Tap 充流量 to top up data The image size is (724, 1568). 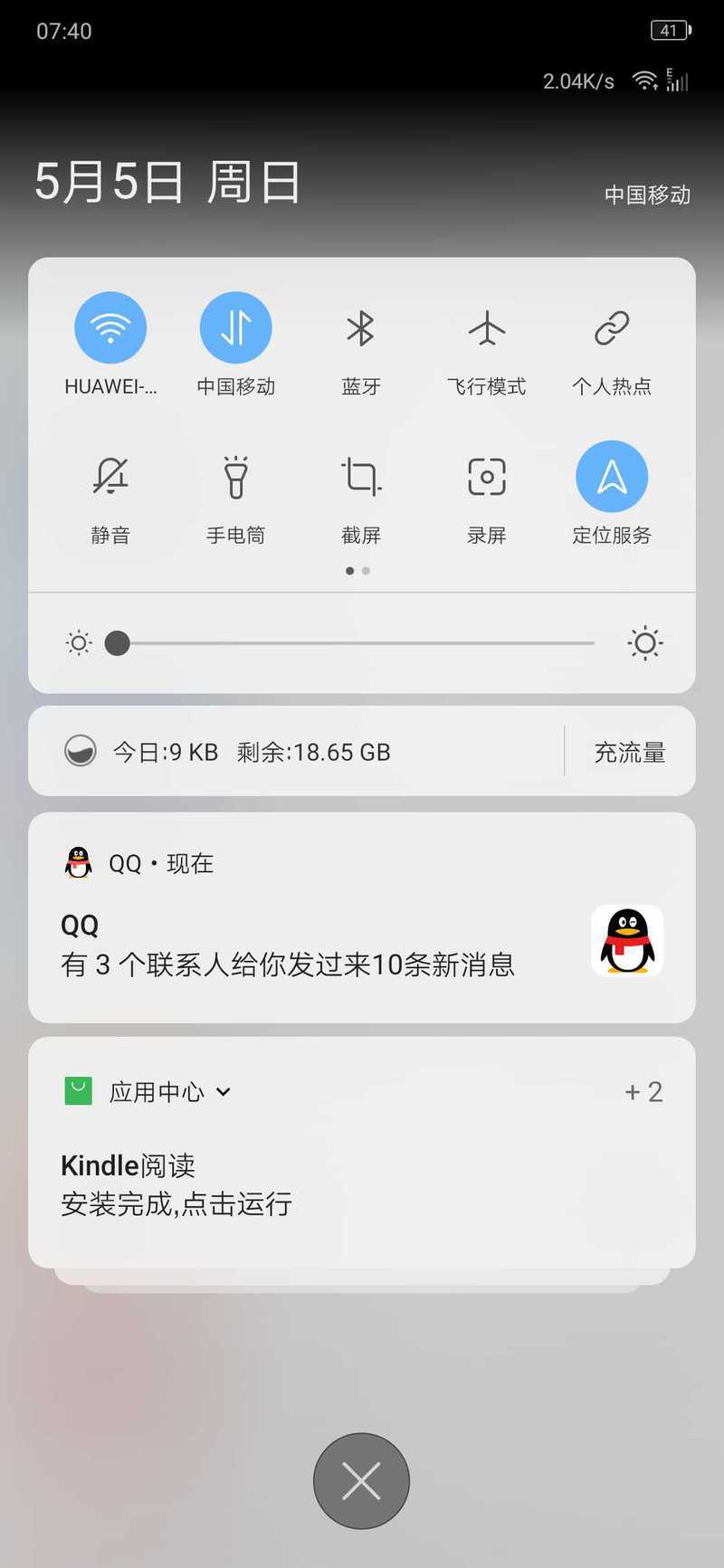[x=630, y=752]
